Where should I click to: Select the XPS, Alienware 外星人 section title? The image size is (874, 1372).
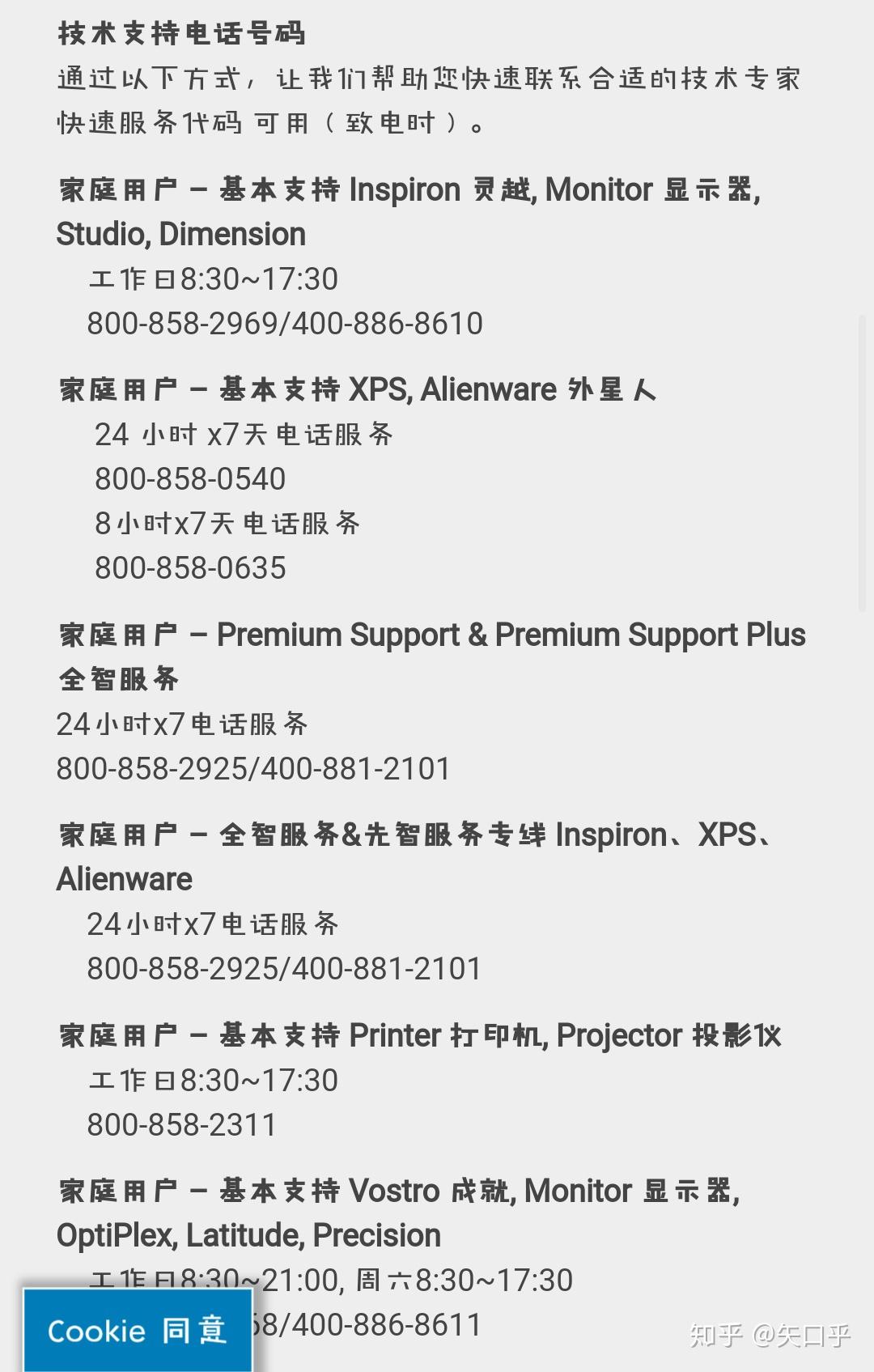click(356, 389)
